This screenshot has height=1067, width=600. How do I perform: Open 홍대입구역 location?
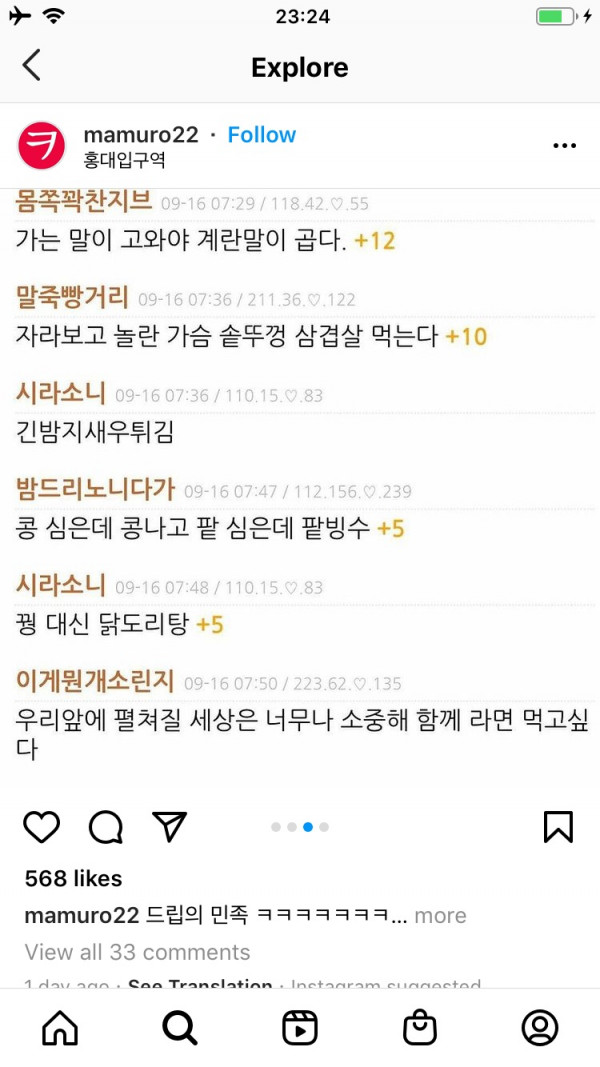coord(125,160)
